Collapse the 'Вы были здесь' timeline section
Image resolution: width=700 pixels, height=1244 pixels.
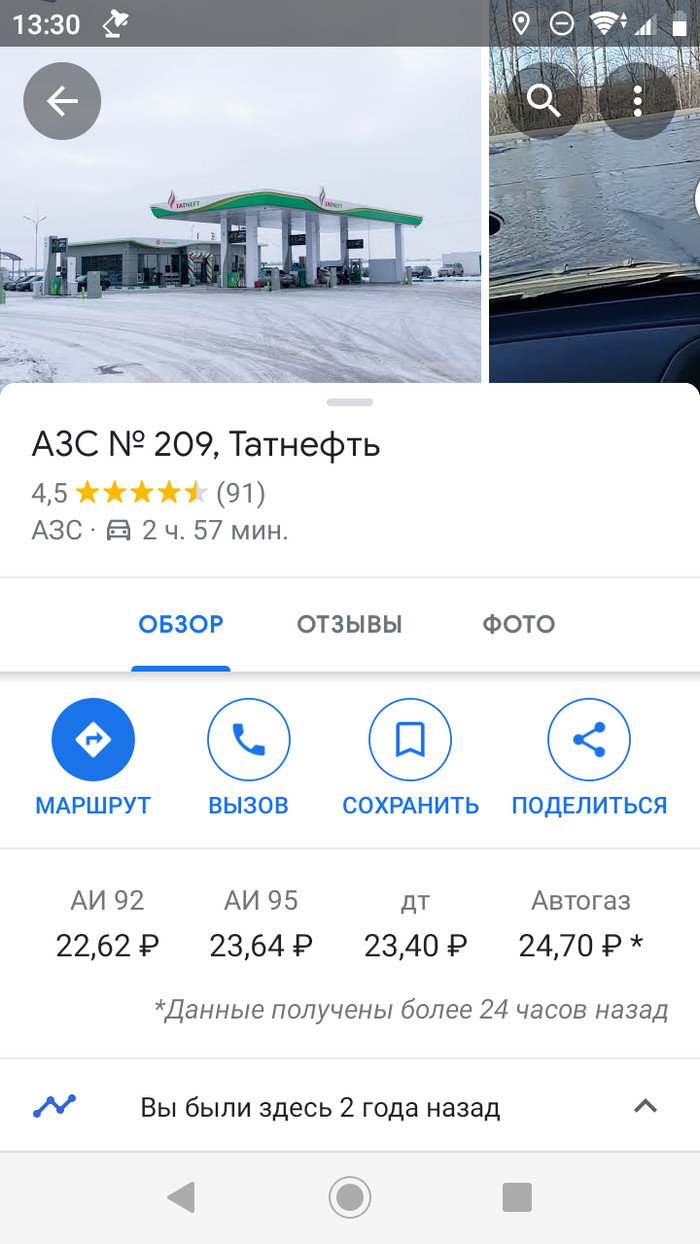[646, 1106]
